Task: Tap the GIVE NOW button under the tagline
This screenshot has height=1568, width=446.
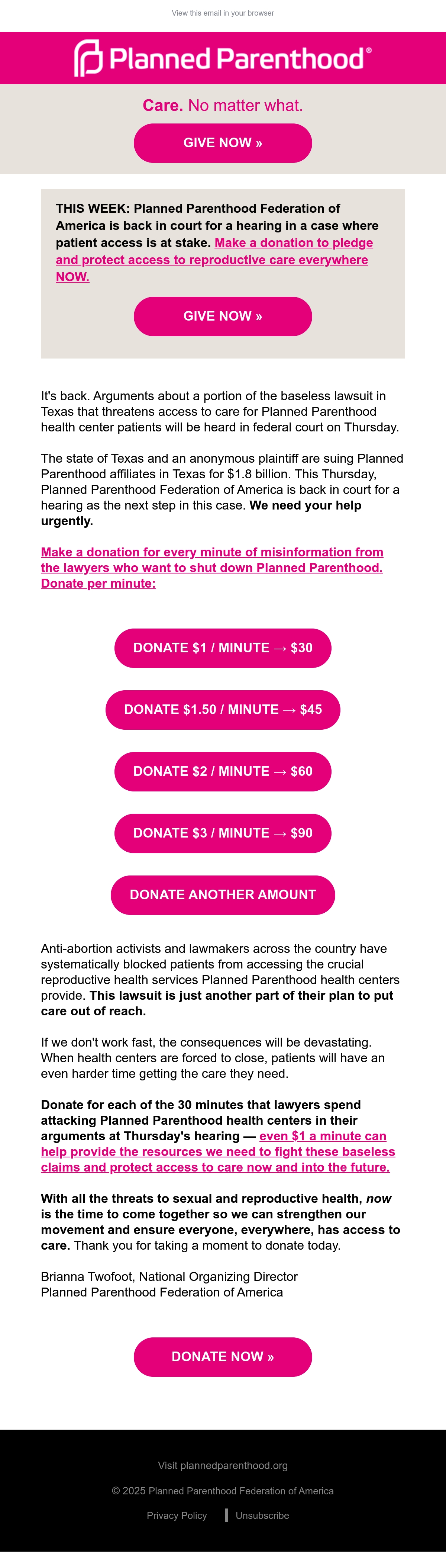Action: (x=223, y=143)
